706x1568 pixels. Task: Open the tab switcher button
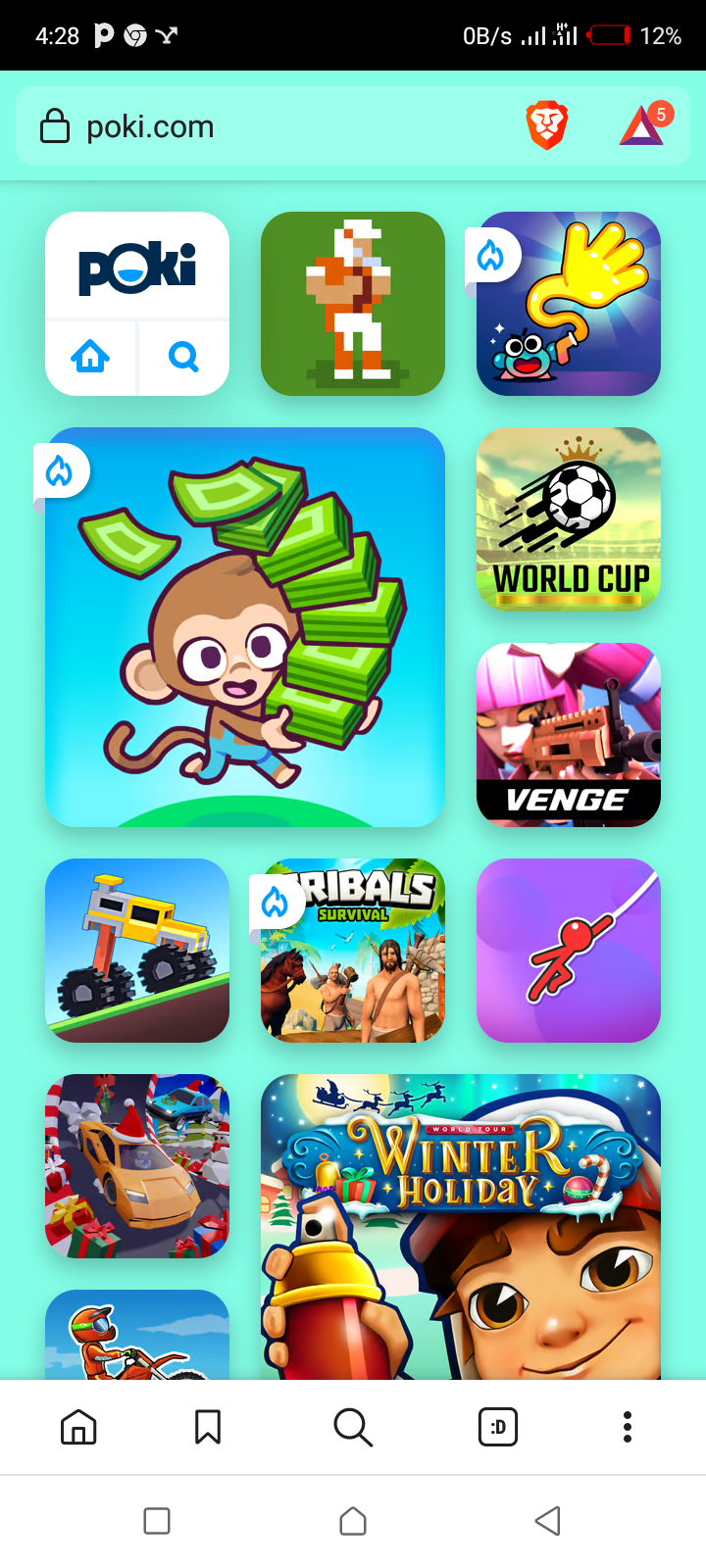[498, 1427]
